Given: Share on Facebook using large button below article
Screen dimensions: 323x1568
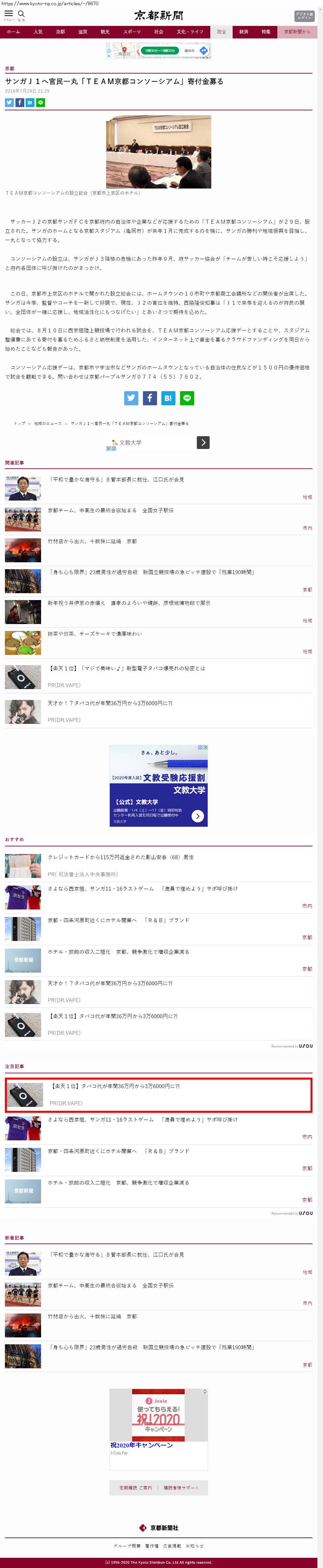Looking at the screenshot, I should point(150,398).
